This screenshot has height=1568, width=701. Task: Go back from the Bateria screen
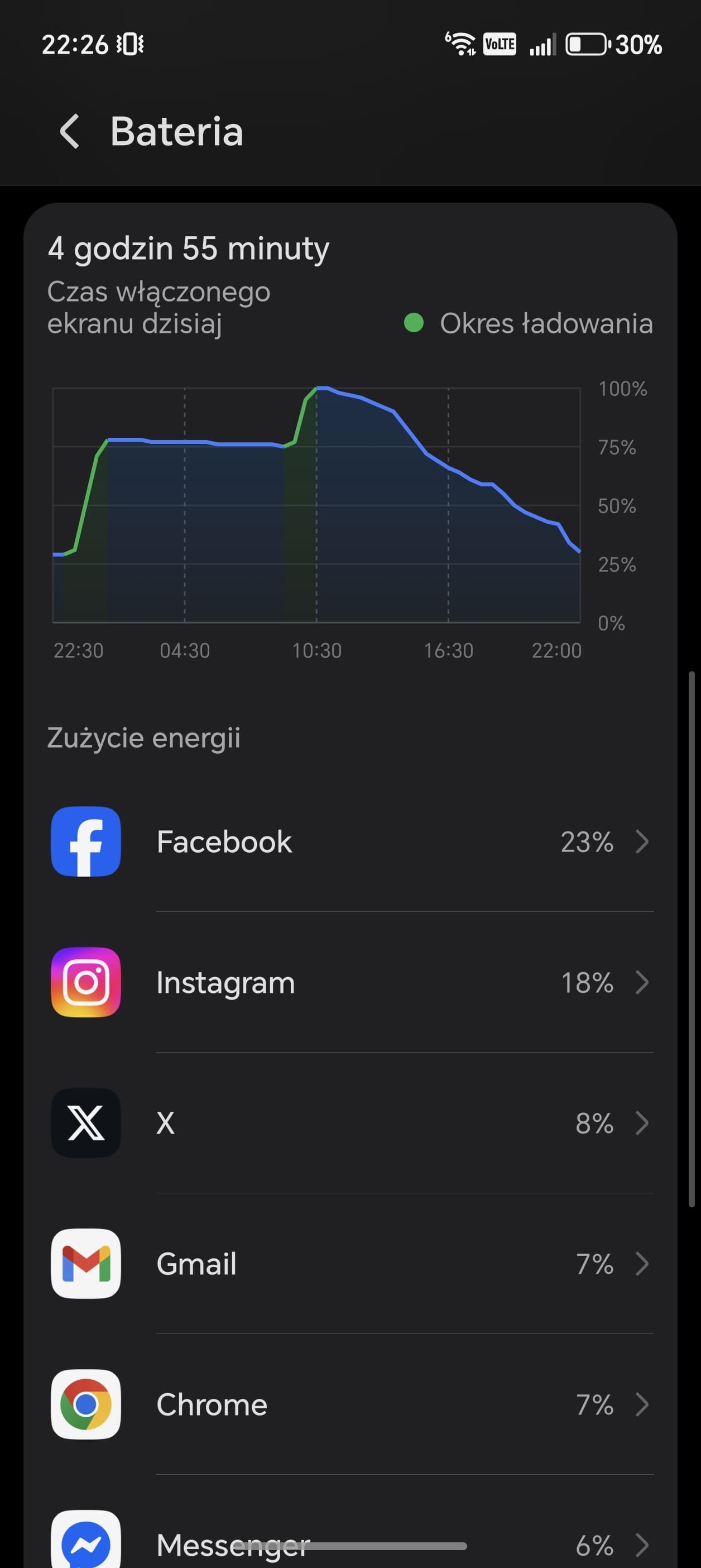(x=70, y=131)
